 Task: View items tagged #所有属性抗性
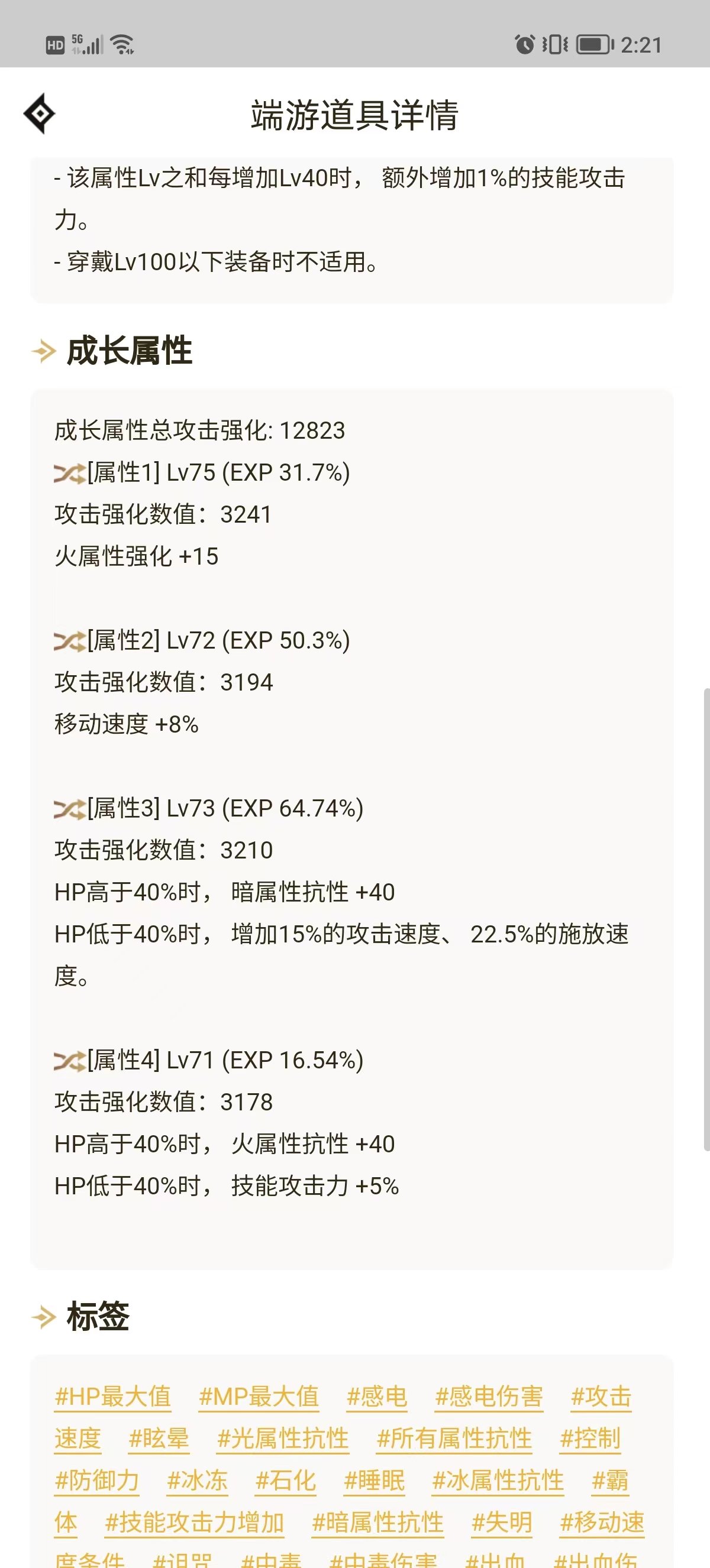454,1439
